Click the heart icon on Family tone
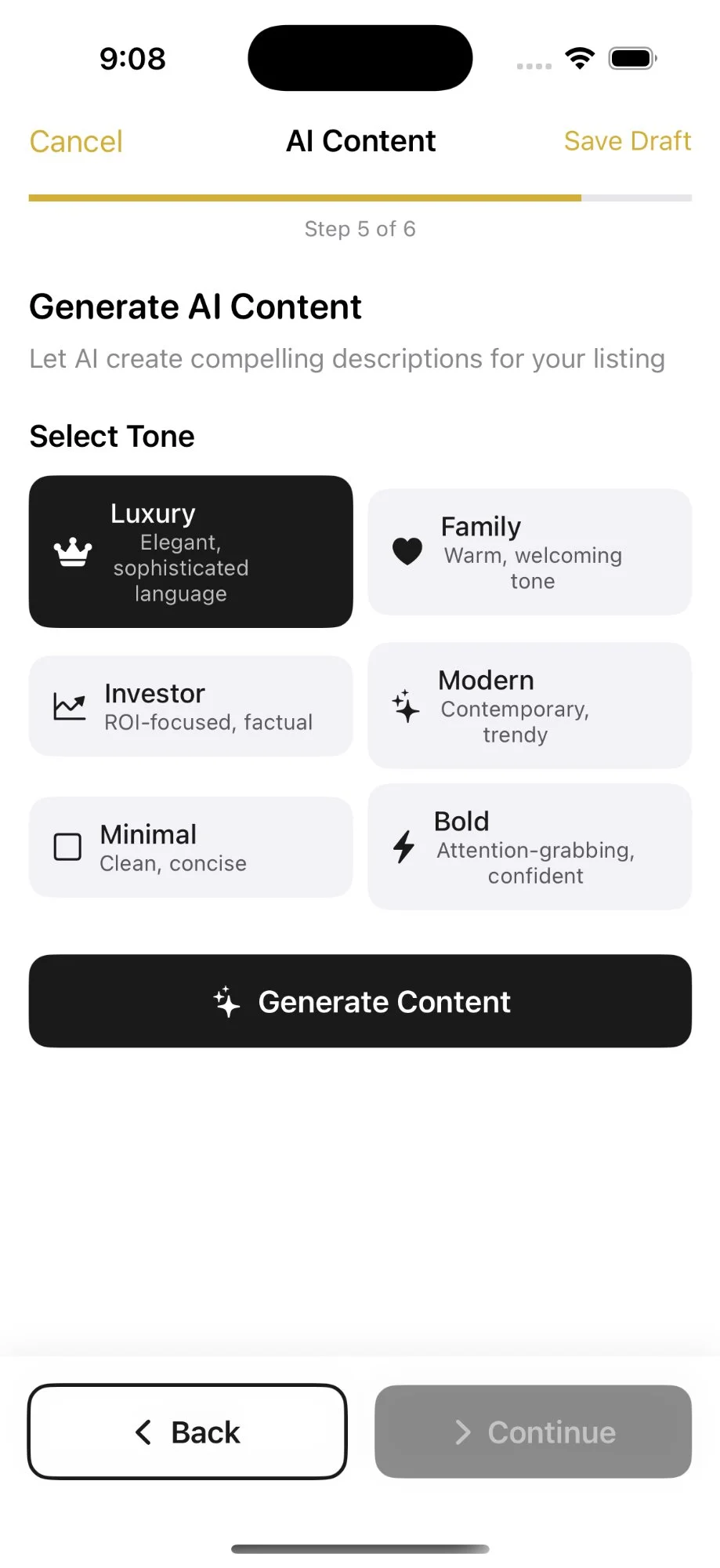The height and width of the screenshot is (1568, 720). pos(407,552)
